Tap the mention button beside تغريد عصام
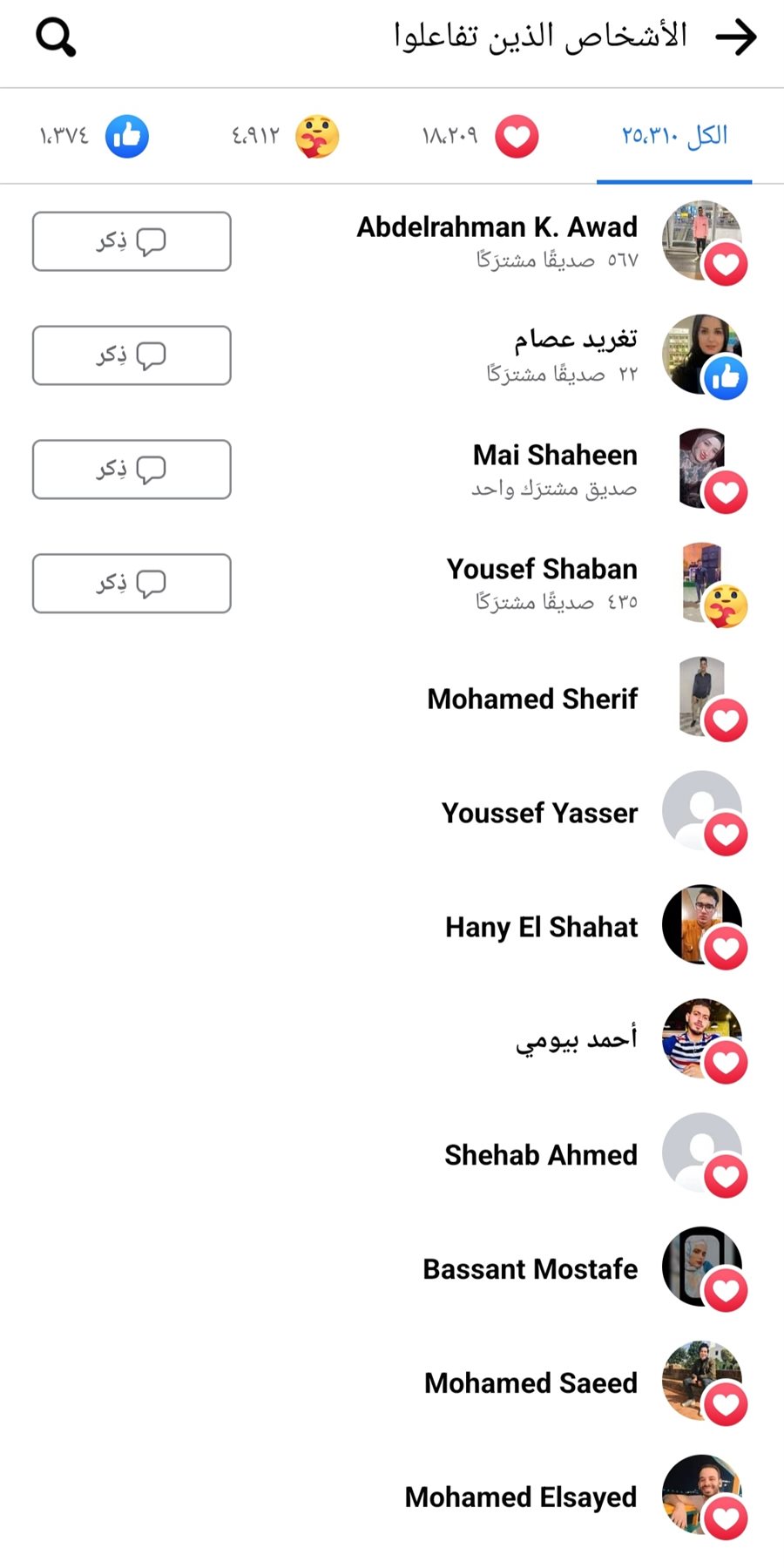The width and height of the screenshot is (784, 1568). click(132, 355)
